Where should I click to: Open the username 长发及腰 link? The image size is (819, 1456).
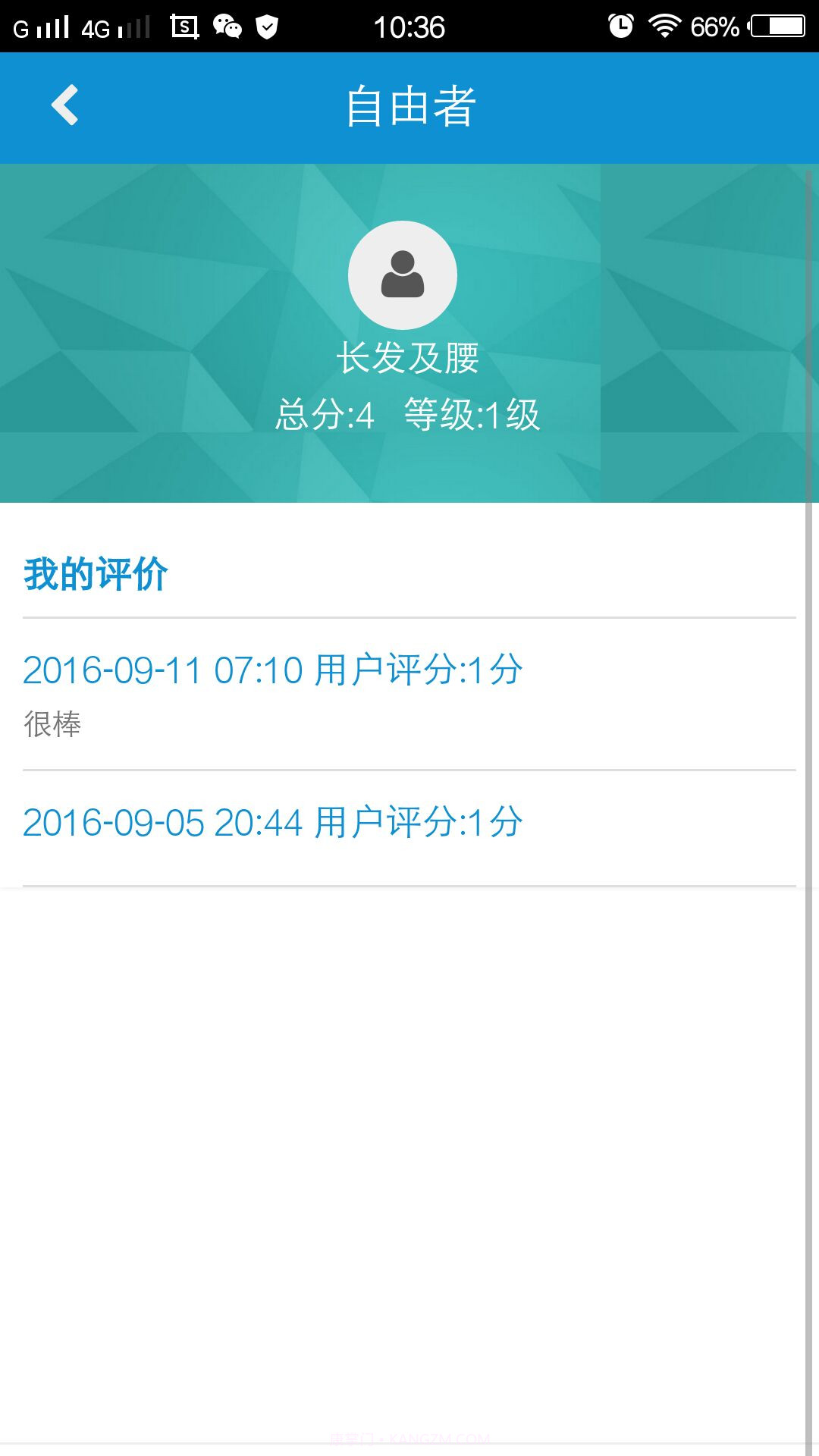click(409, 359)
